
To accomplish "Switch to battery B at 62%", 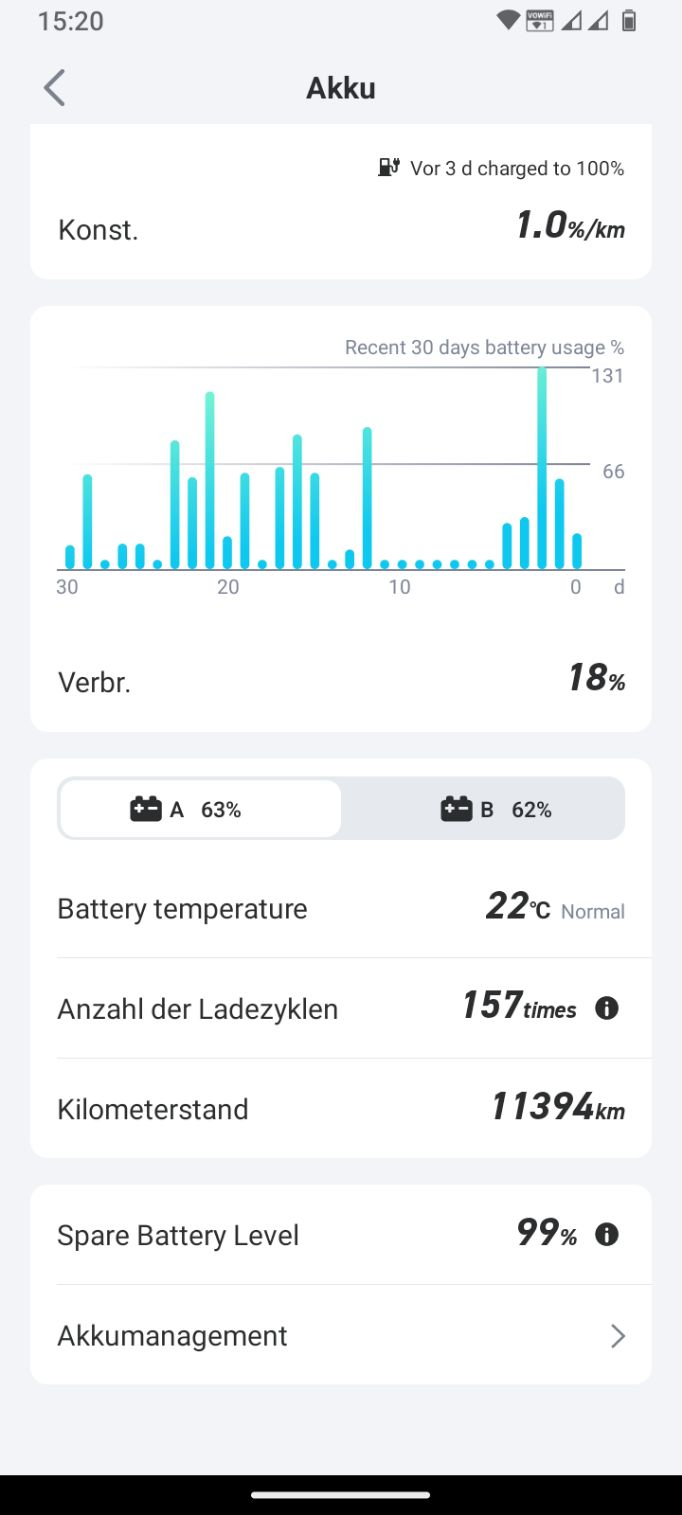I will coord(484,809).
